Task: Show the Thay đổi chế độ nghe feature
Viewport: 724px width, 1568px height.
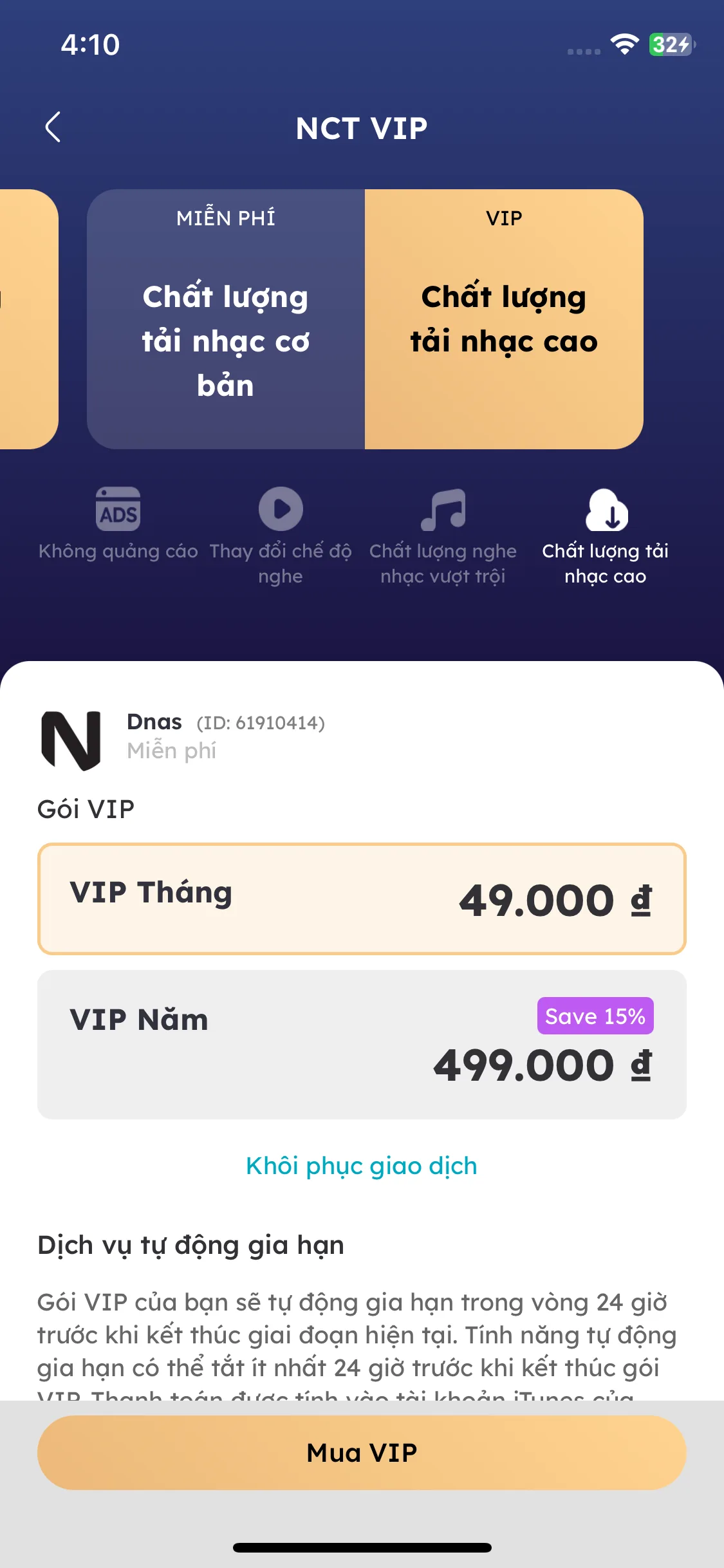Action: point(281,534)
